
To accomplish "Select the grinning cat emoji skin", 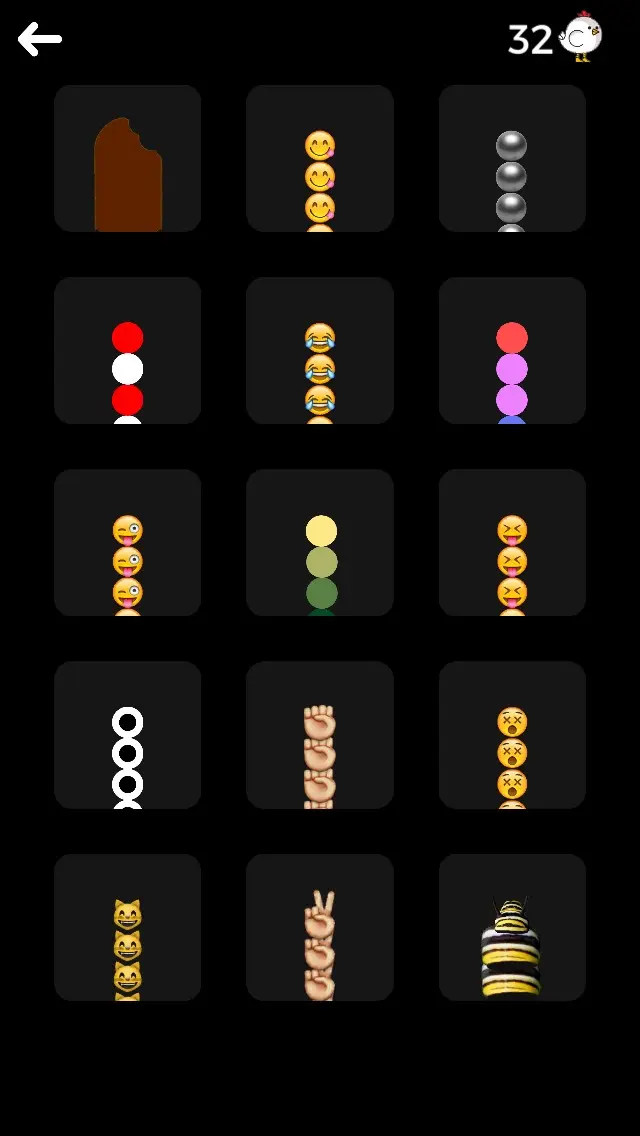I will pyautogui.click(x=127, y=927).
